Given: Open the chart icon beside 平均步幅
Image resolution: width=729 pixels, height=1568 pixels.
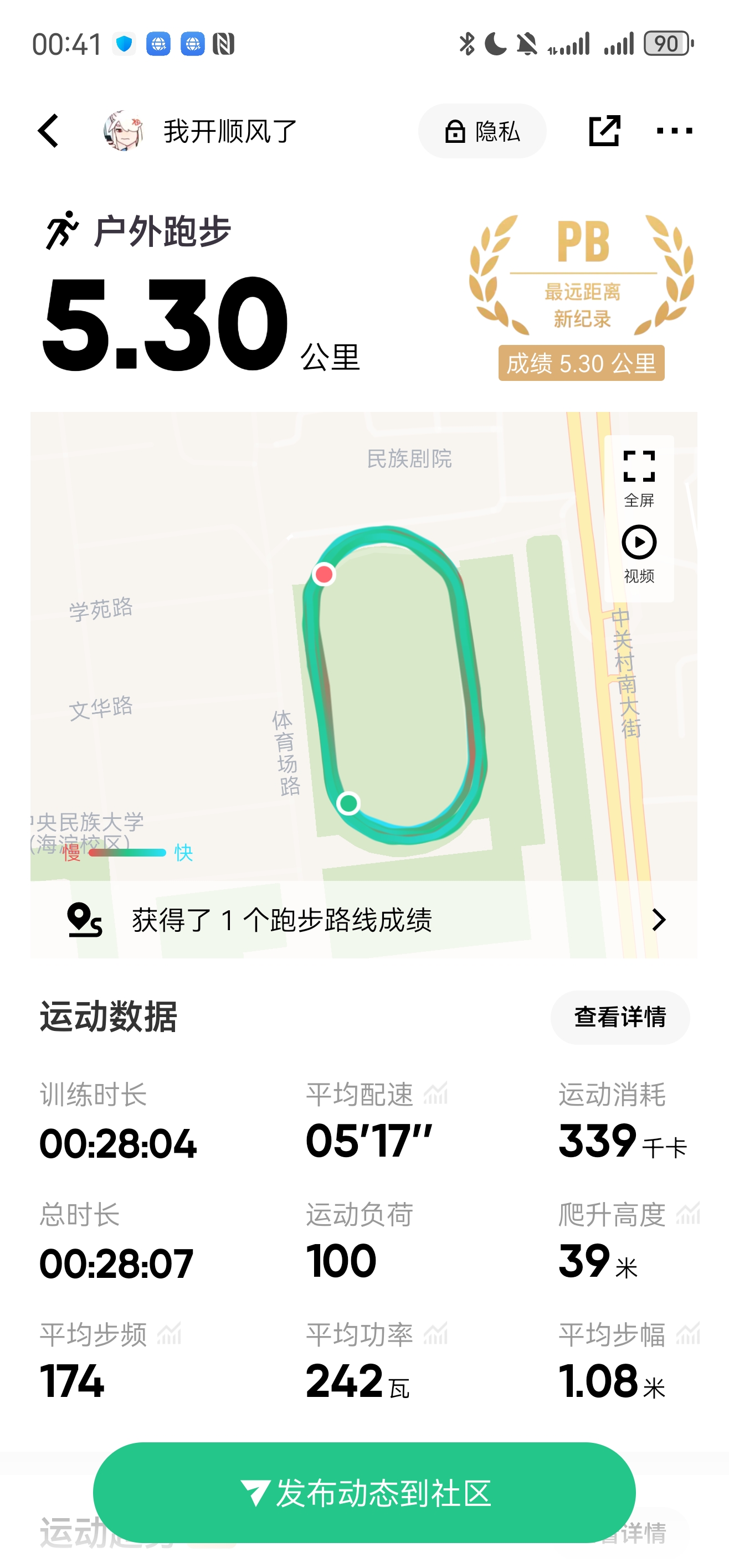Looking at the screenshot, I should pos(688,1334).
